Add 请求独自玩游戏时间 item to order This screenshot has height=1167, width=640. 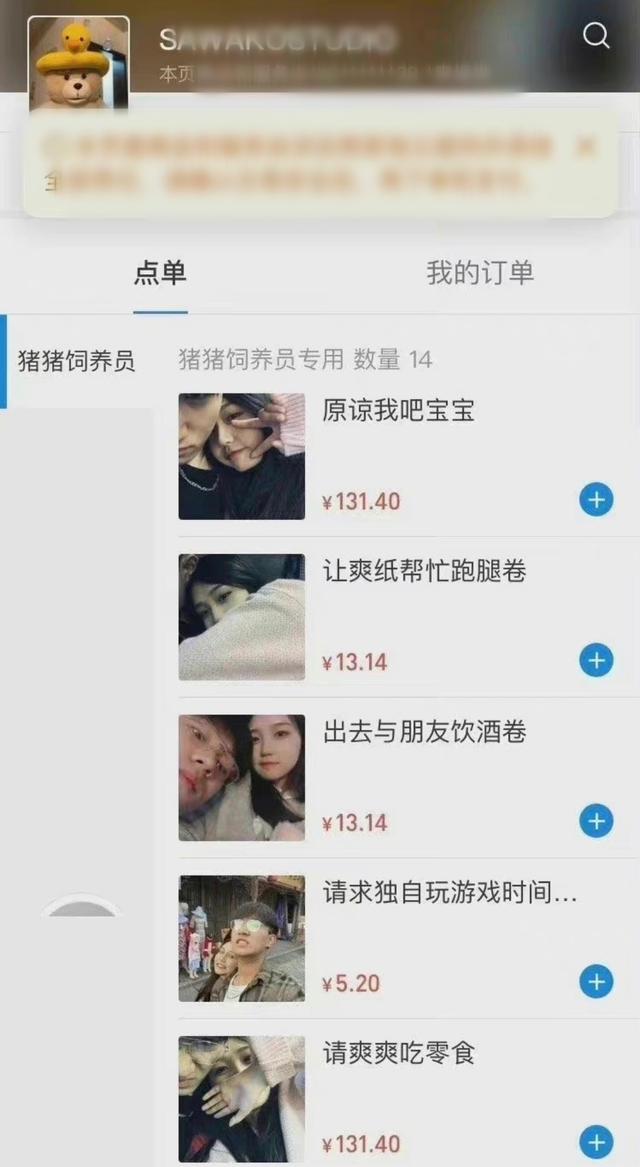pyautogui.click(x=596, y=982)
